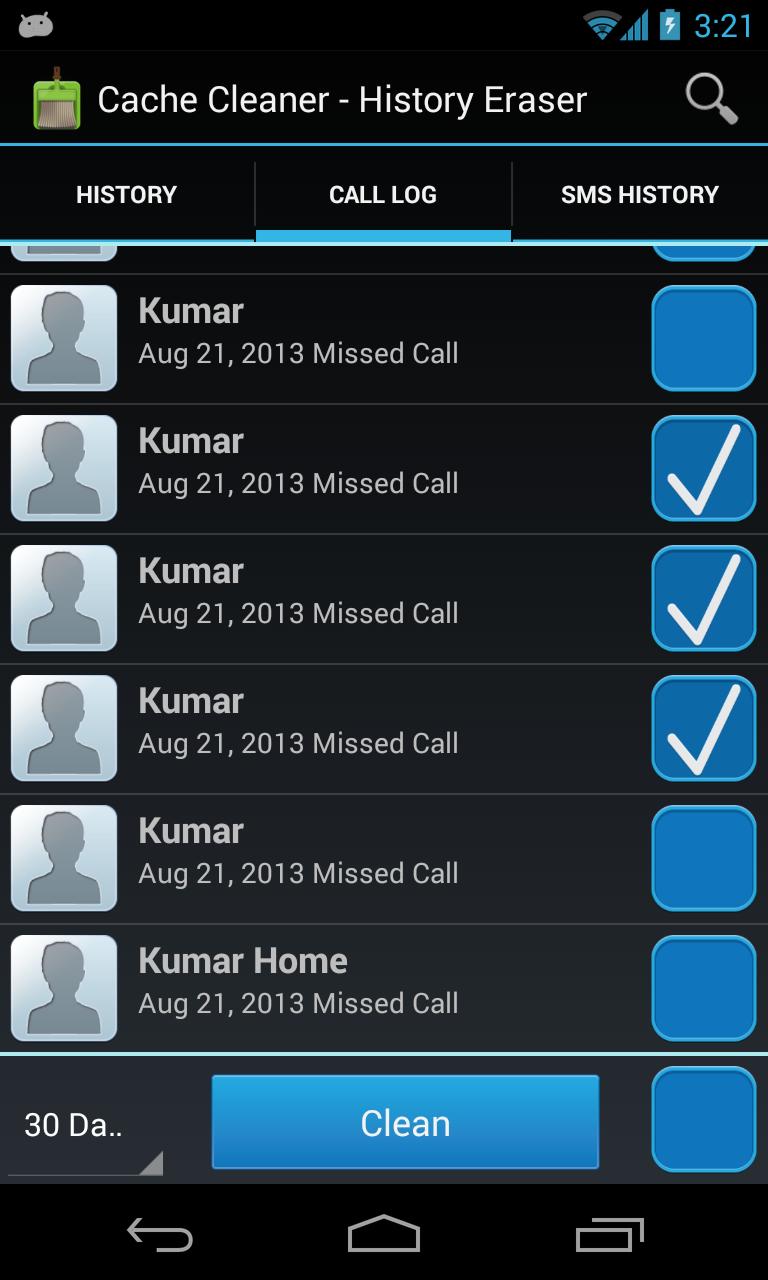Tick the checkbox for Kumar Home
The image size is (768, 1280).
click(703, 988)
